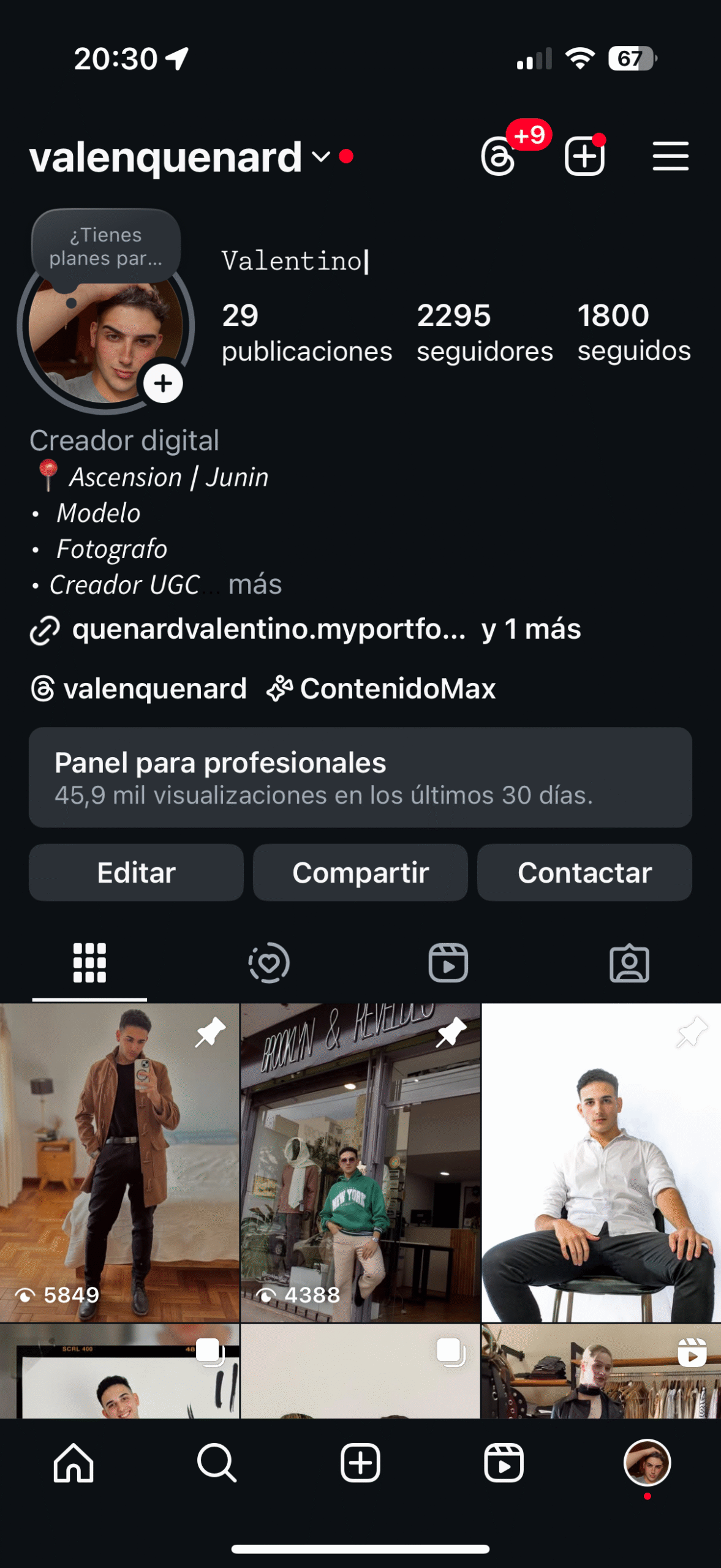Open the 1800 seguidos list
The width and height of the screenshot is (721, 1568).
(633, 333)
